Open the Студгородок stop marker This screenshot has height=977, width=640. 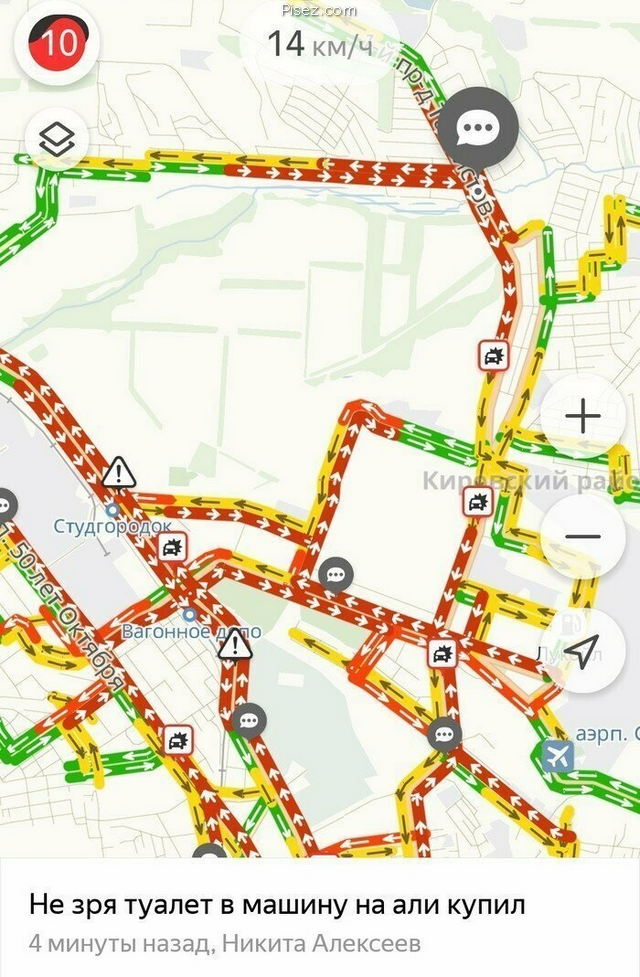click(112, 510)
